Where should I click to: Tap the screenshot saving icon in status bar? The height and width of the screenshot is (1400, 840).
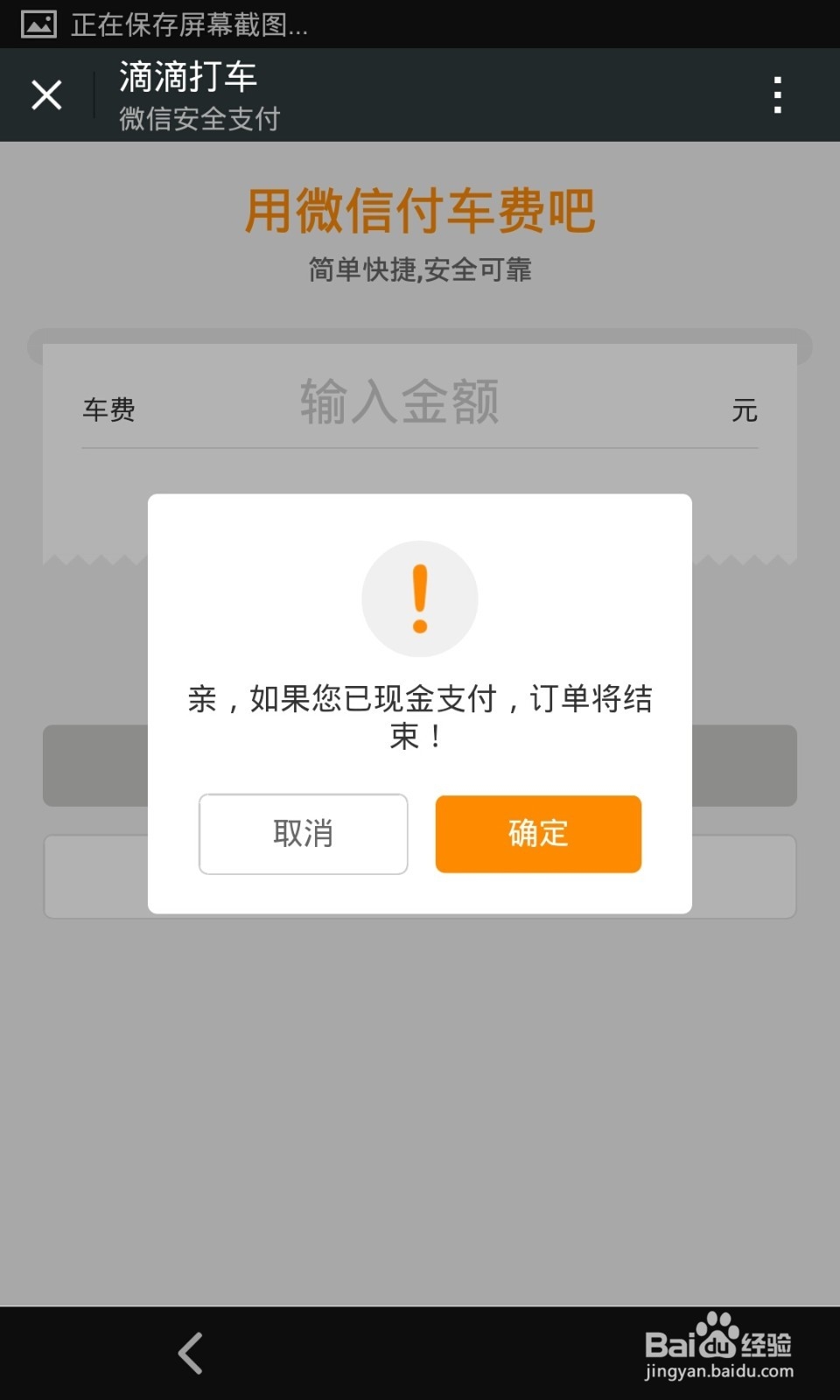click(x=35, y=25)
